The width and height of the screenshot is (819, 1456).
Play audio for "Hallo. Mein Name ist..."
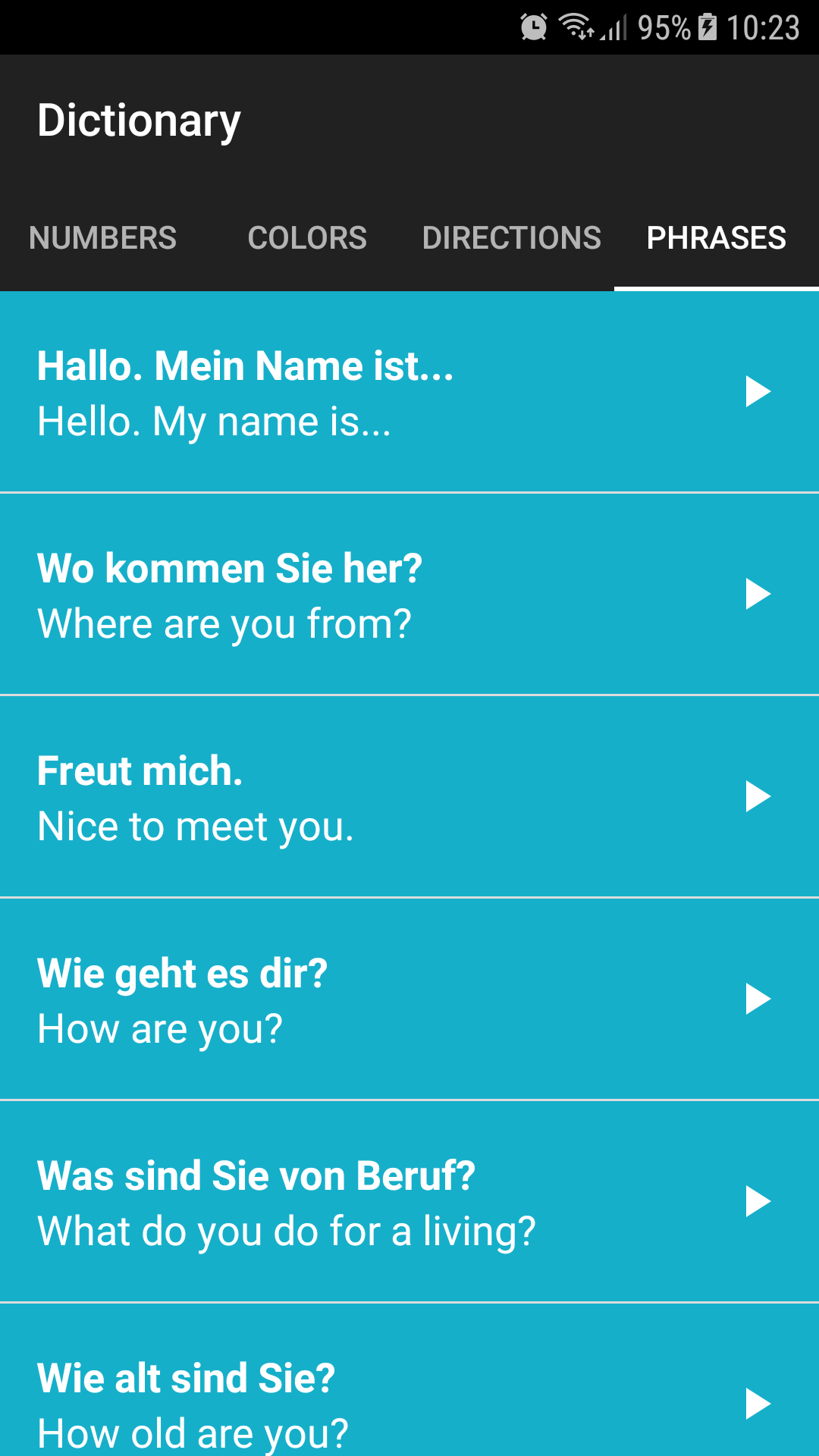[x=758, y=391]
